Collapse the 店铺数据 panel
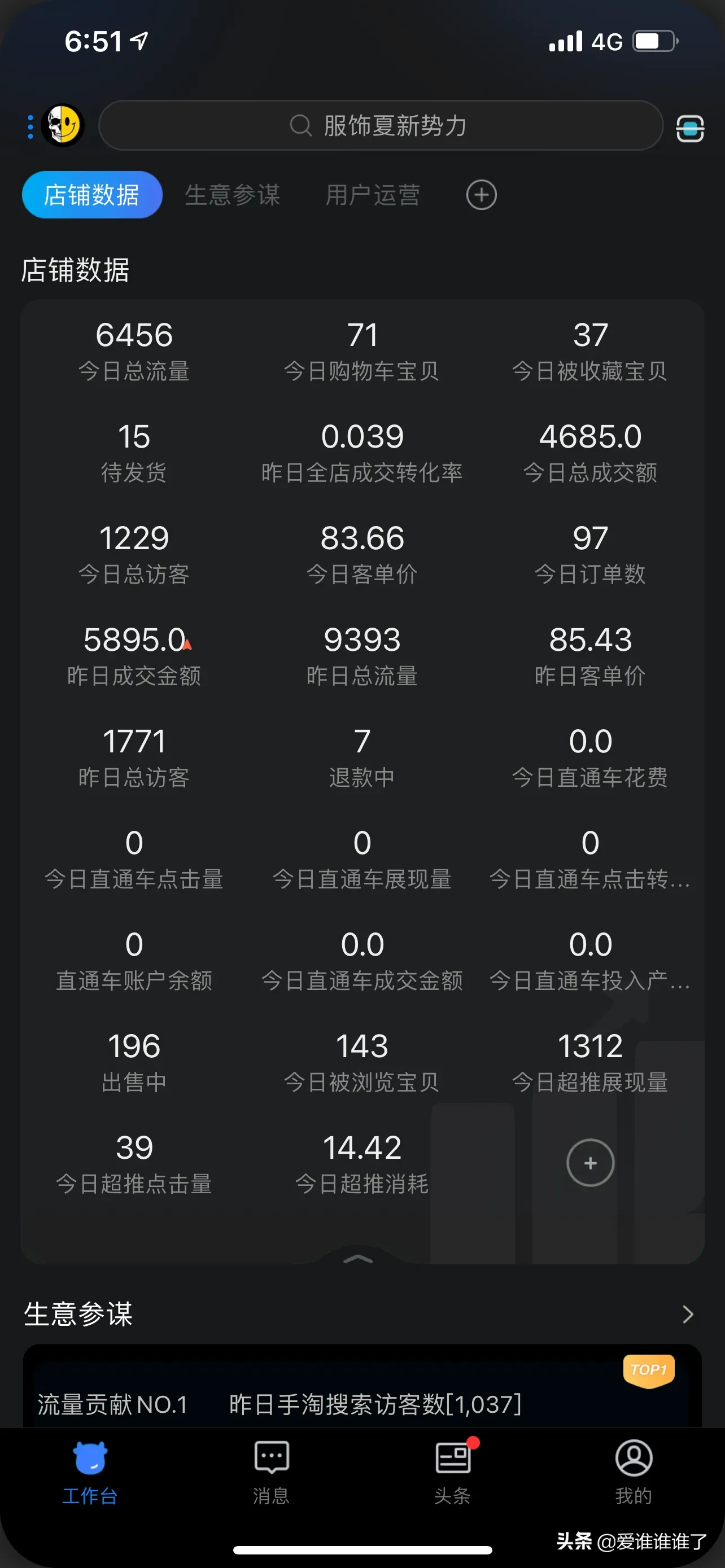The width and height of the screenshot is (725, 1568). 358,1258
